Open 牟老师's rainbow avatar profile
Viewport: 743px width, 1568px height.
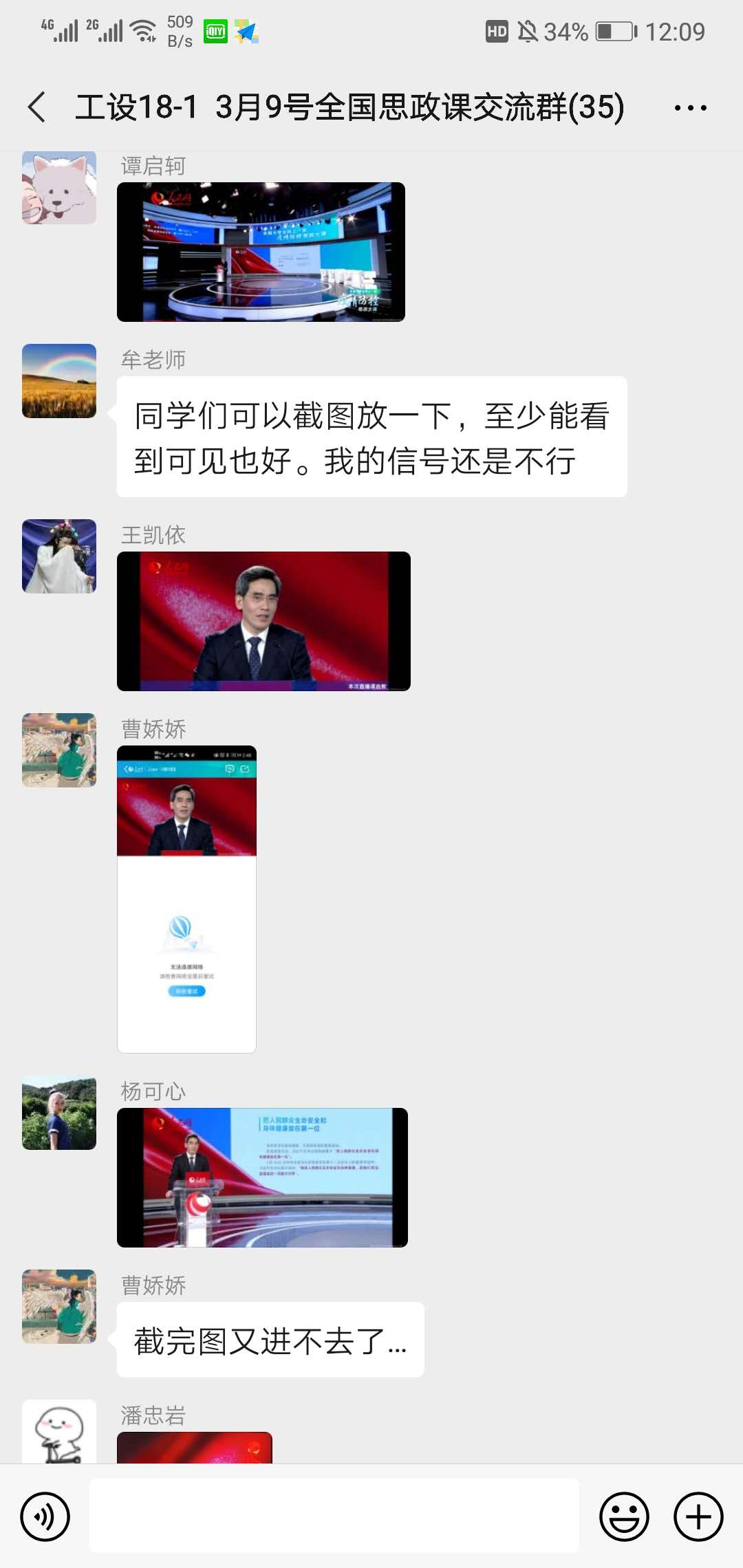coord(59,381)
